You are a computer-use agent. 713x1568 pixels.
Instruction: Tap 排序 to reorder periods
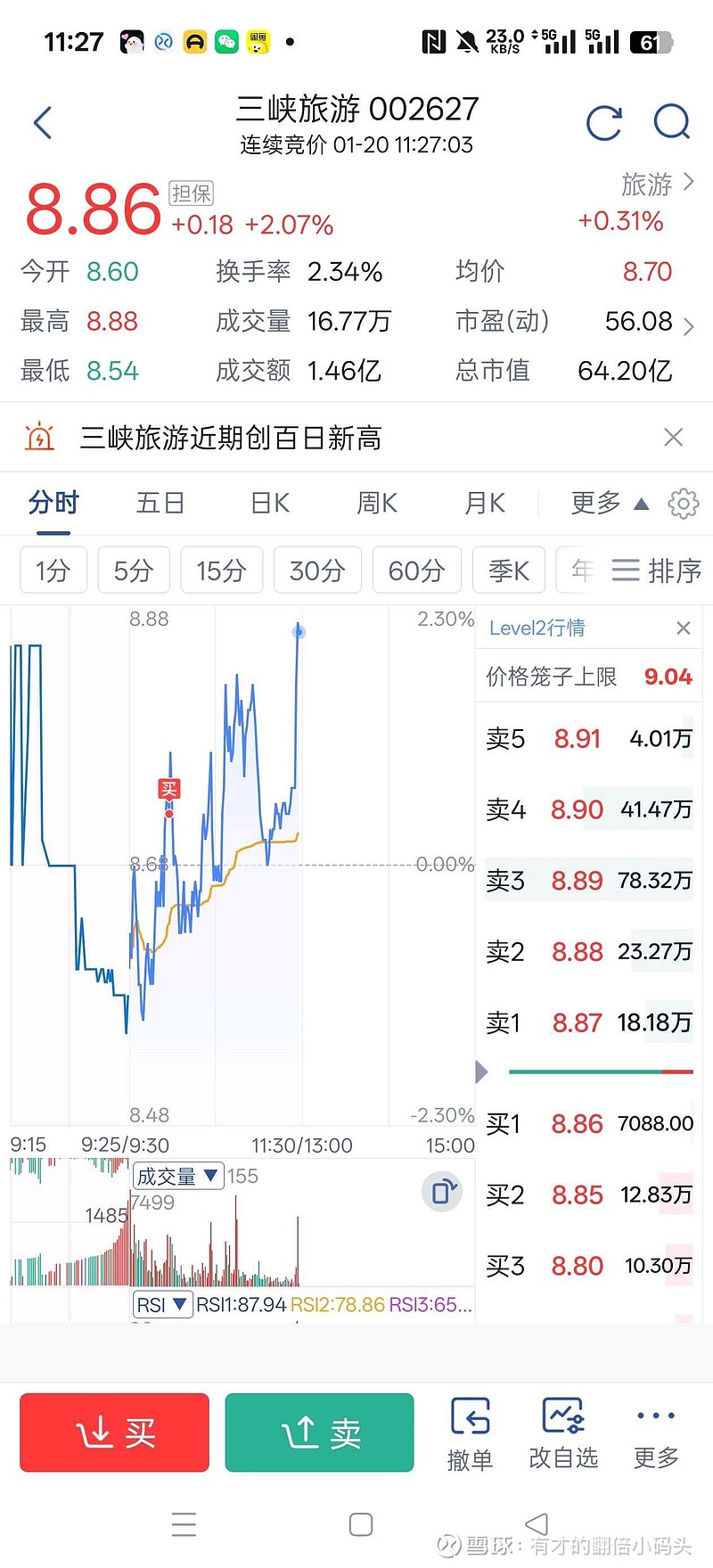(x=657, y=570)
